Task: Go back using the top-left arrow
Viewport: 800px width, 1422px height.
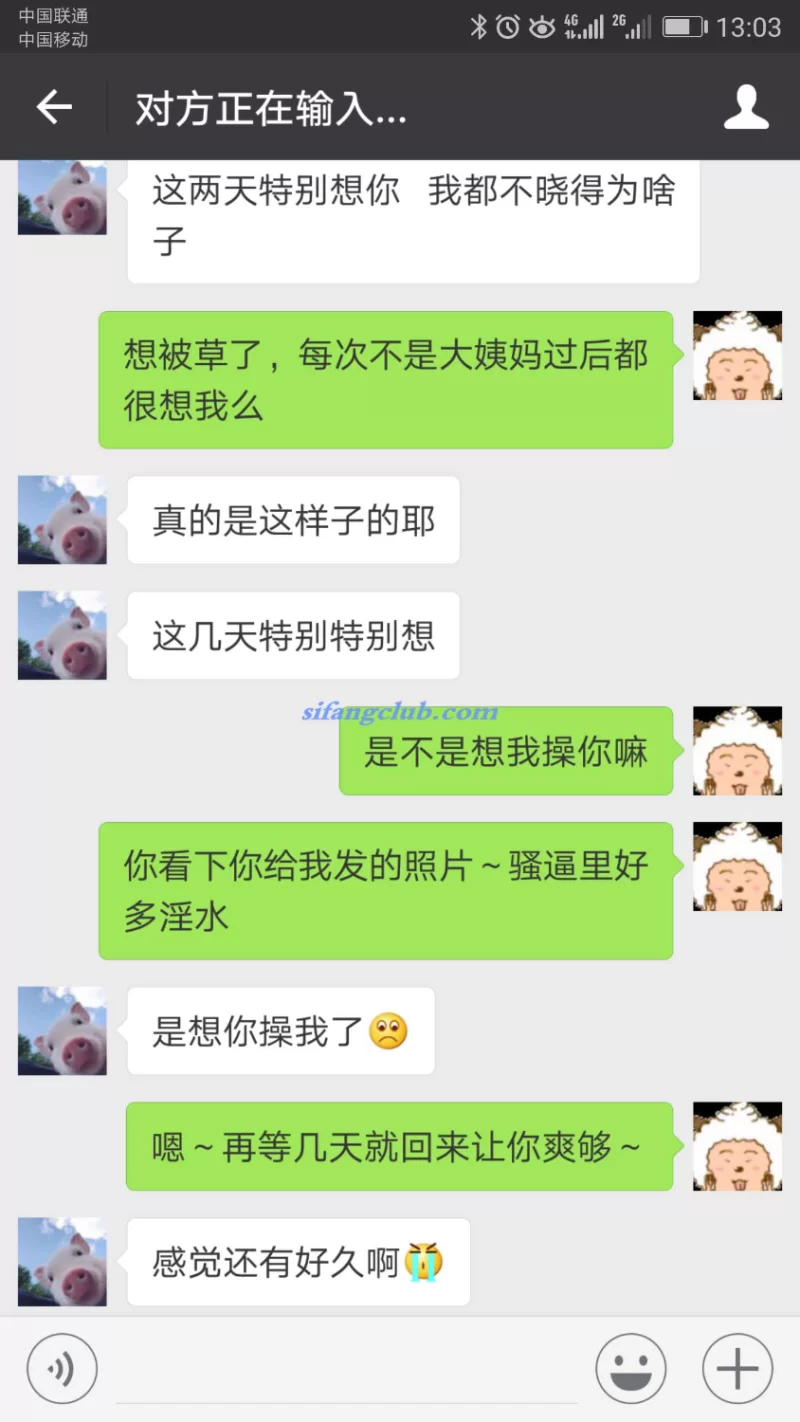Action: pyautogui.click(x=54, y=107)
